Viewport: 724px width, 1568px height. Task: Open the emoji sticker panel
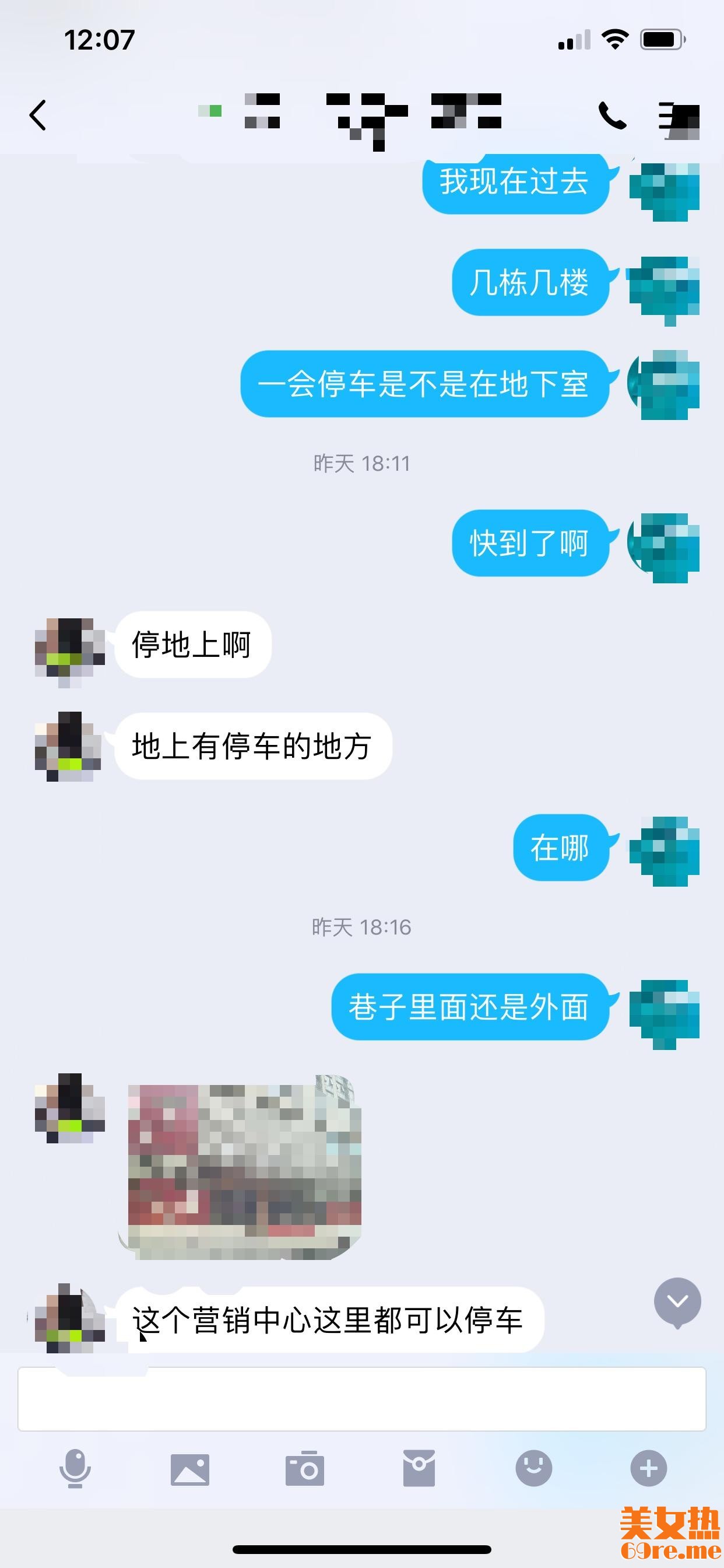point(533,1468)
